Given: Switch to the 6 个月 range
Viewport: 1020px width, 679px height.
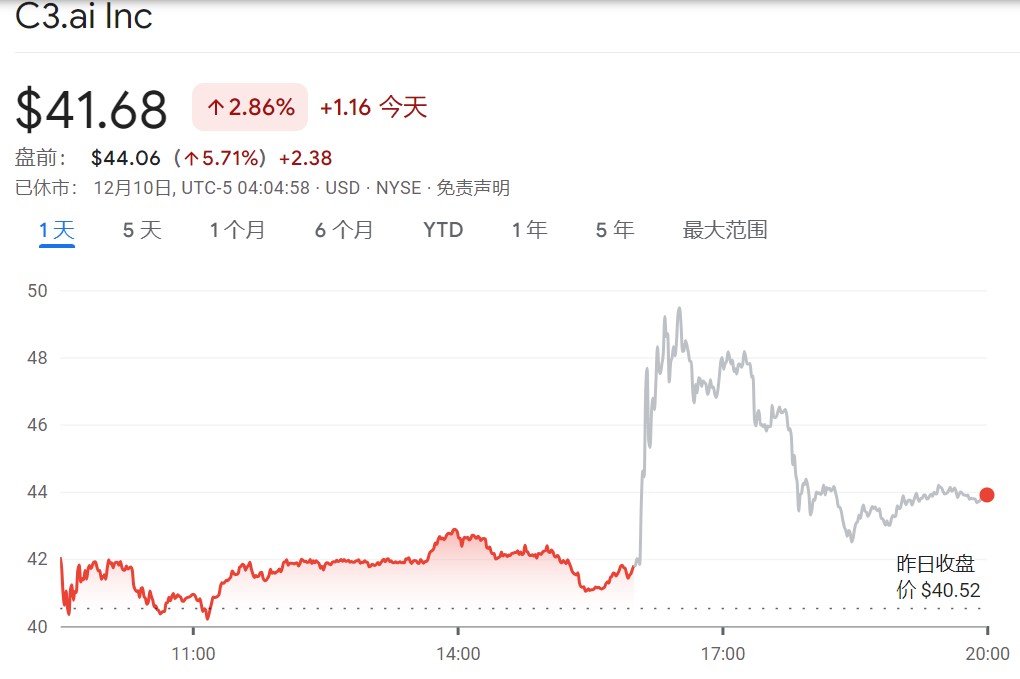Looking at the screenshot, I should point(344,230).
